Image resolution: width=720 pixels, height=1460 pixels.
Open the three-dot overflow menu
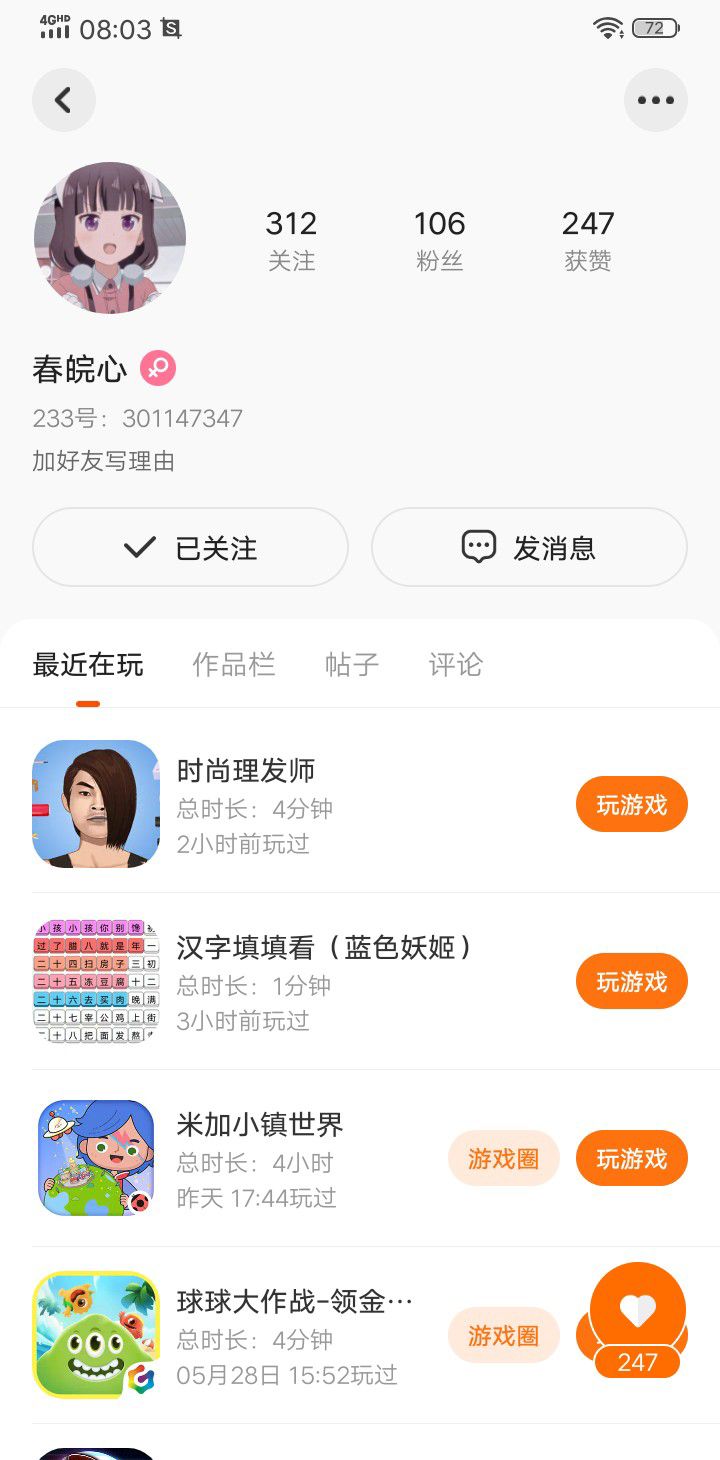[655, 100]
